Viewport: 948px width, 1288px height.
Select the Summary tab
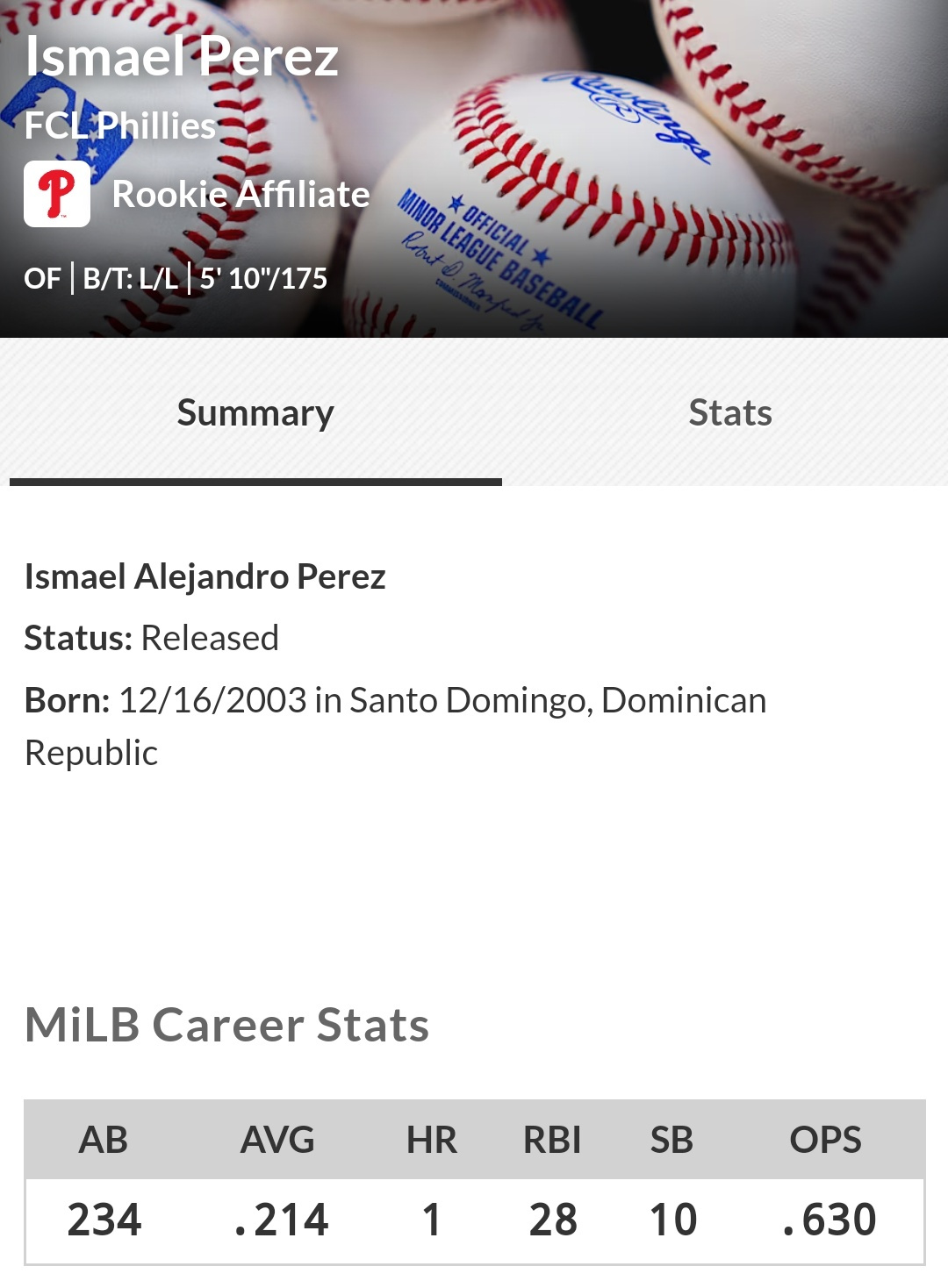point(255,412)
